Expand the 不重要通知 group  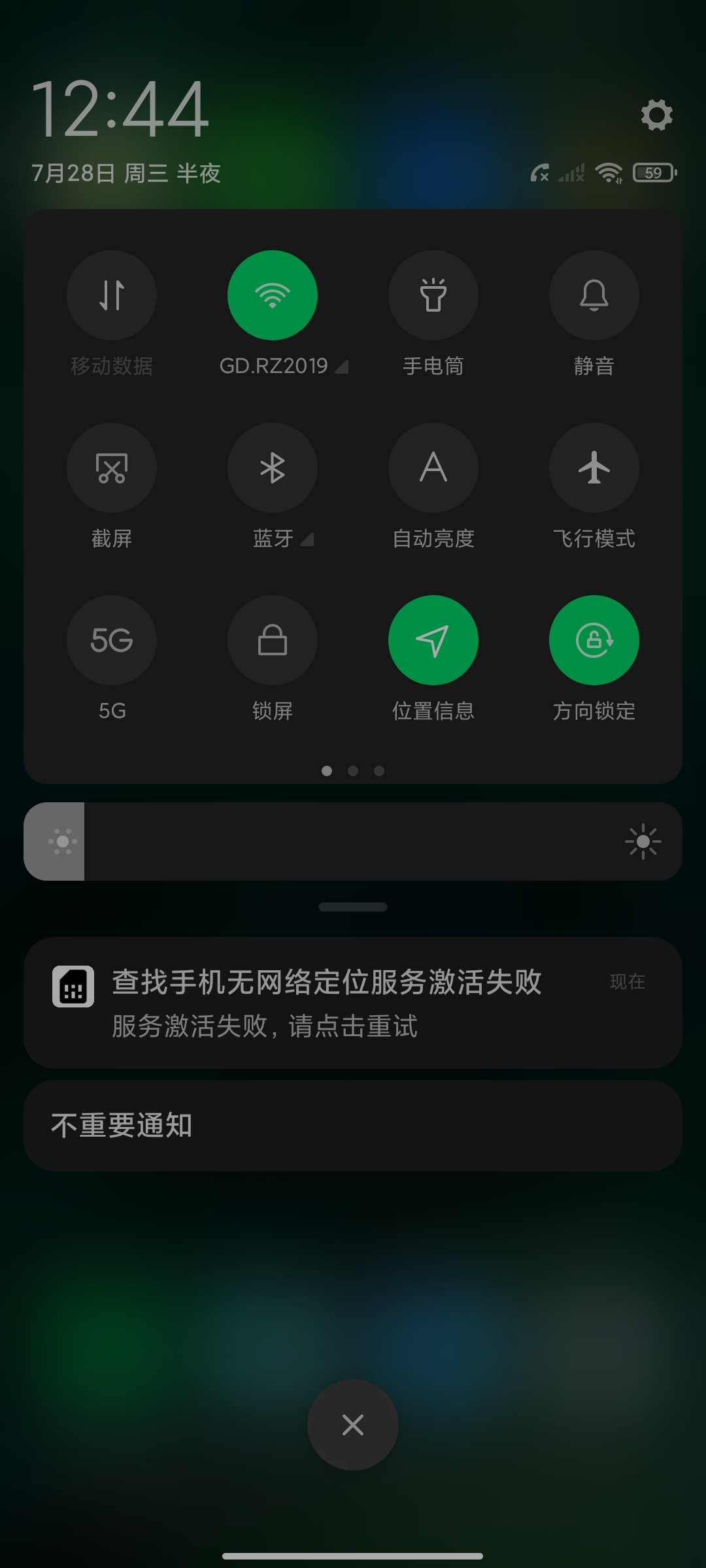click(353, 1125)
